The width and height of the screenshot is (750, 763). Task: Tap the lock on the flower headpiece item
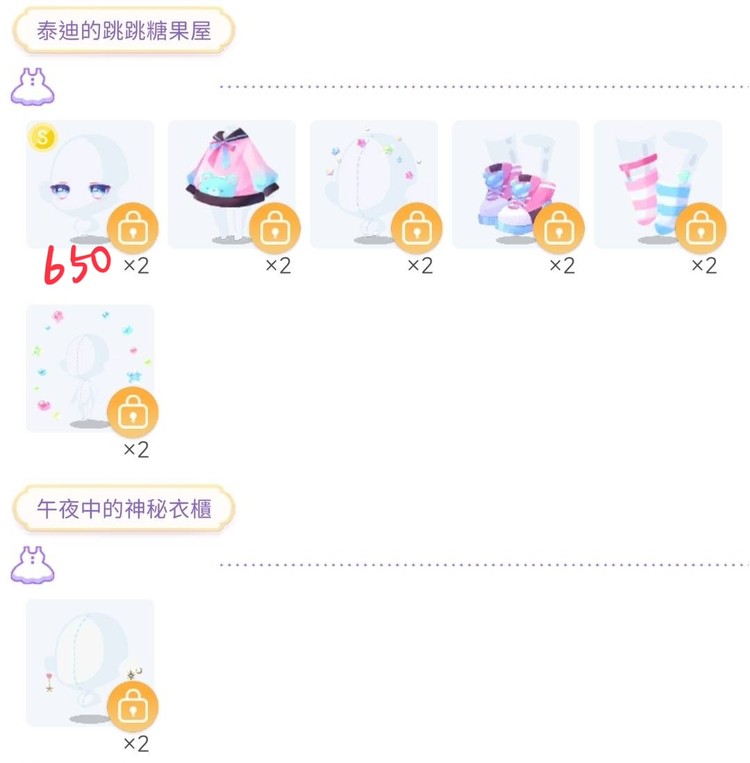(x=417, y=229)
